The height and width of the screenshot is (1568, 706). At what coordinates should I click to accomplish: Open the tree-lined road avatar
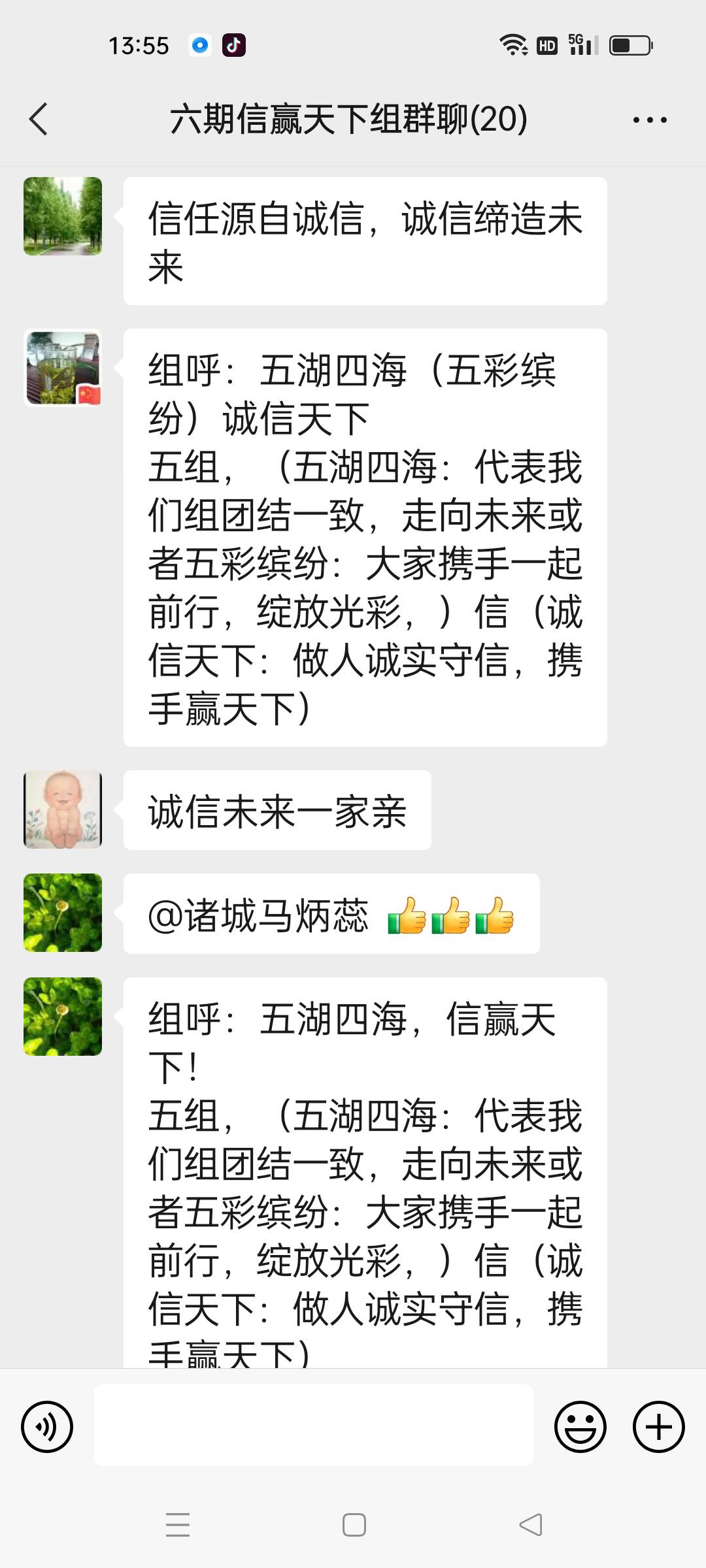[62, 216]
